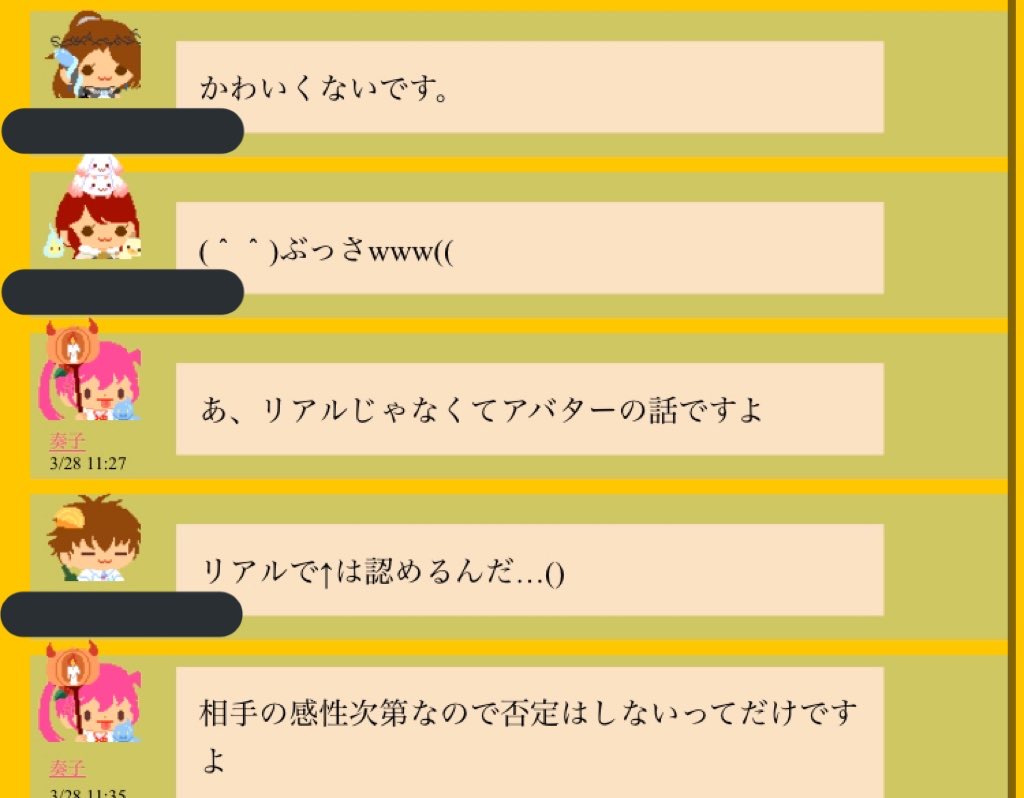This screenshot has height=798, width=1024.
Task: Tap the pink-haired avatar beside アバターの話ですよ message
Action: pos(93,374)
